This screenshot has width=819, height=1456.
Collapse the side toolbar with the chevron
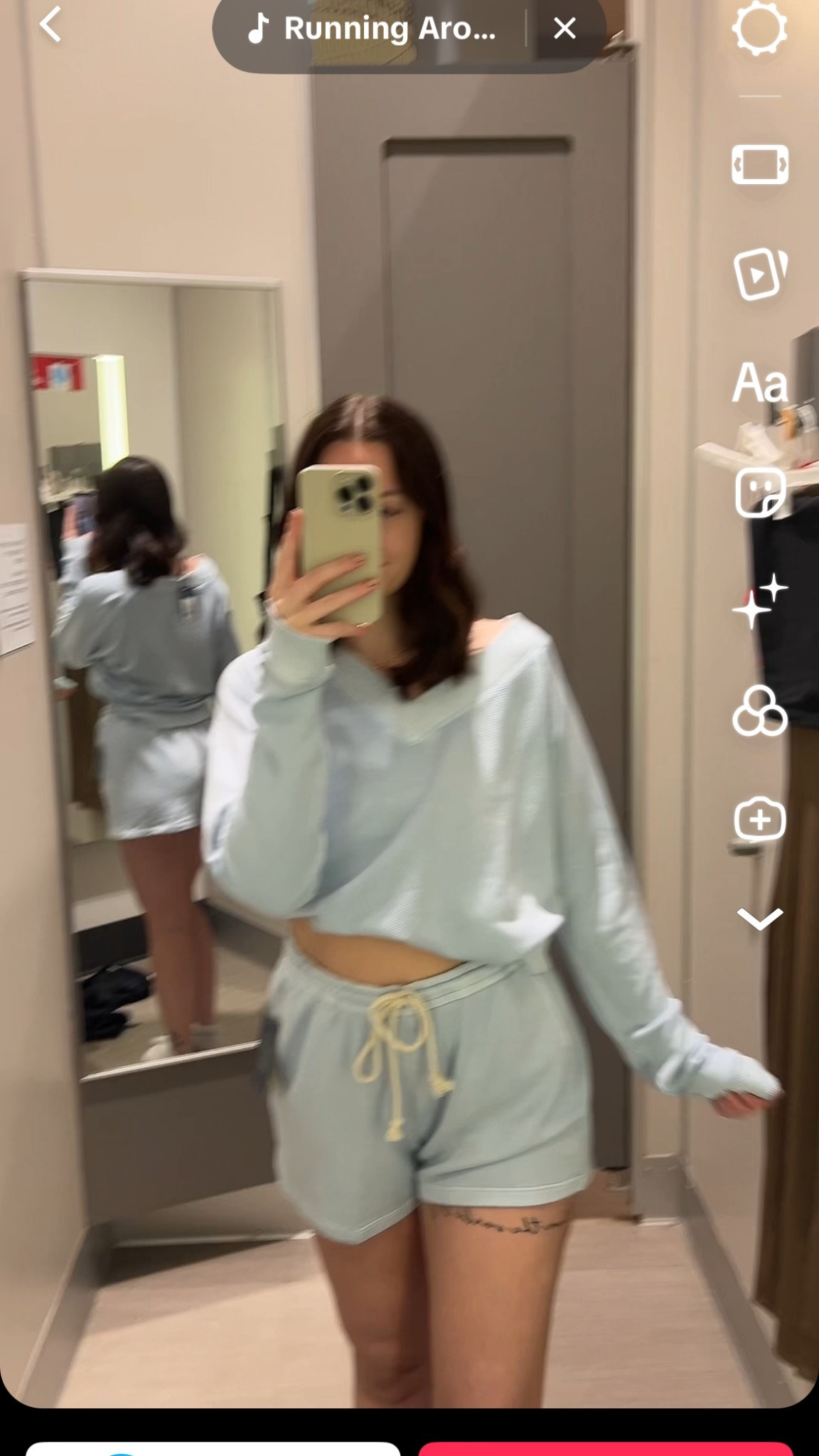[759, 919]
